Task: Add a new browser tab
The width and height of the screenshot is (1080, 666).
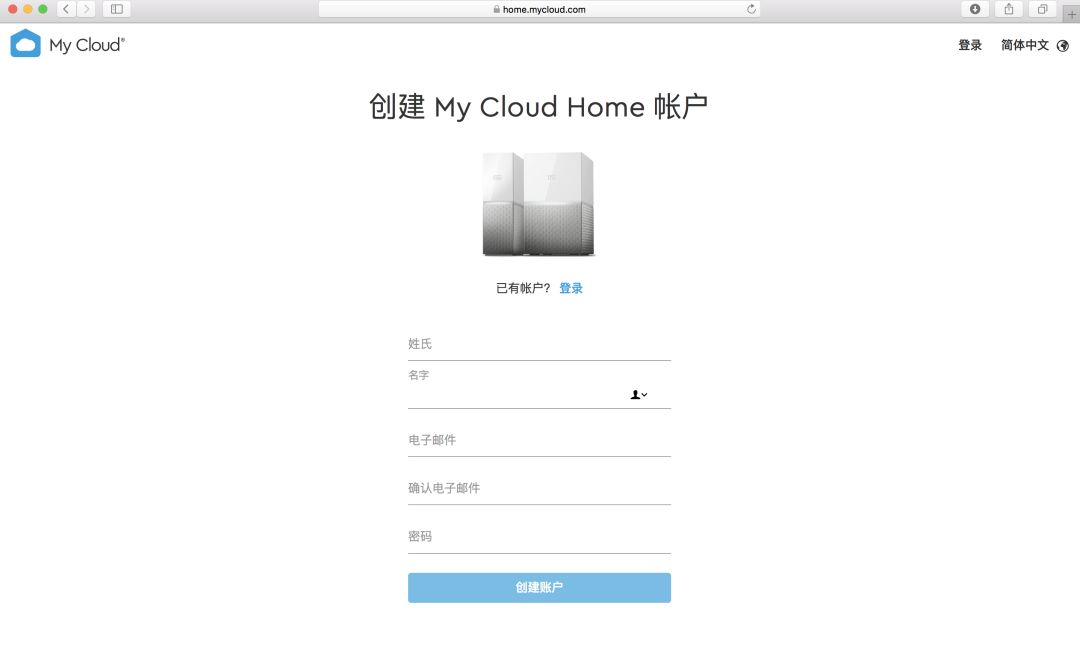Action: 1072,14
